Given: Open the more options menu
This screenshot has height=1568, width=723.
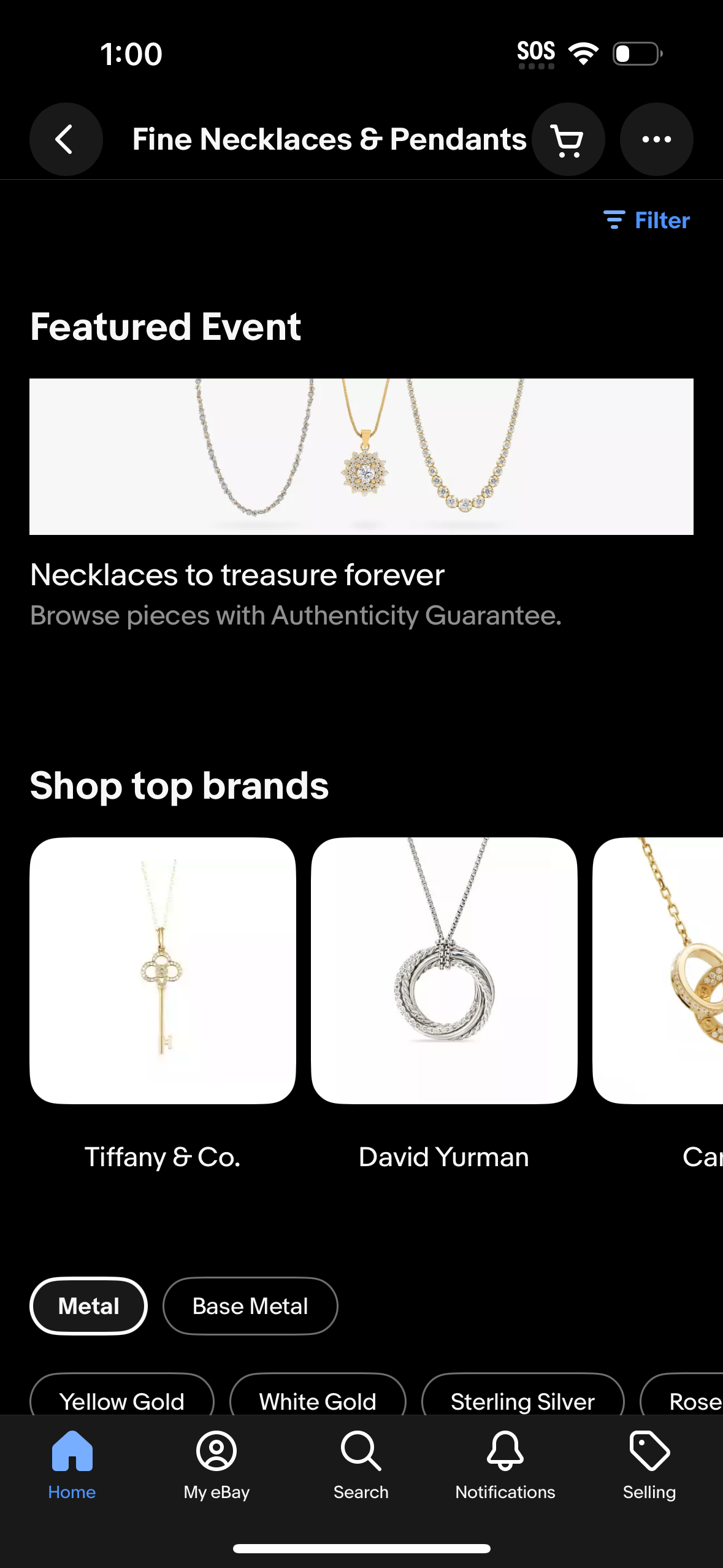Looking at the screenshot, I should (x=656, y=139).
